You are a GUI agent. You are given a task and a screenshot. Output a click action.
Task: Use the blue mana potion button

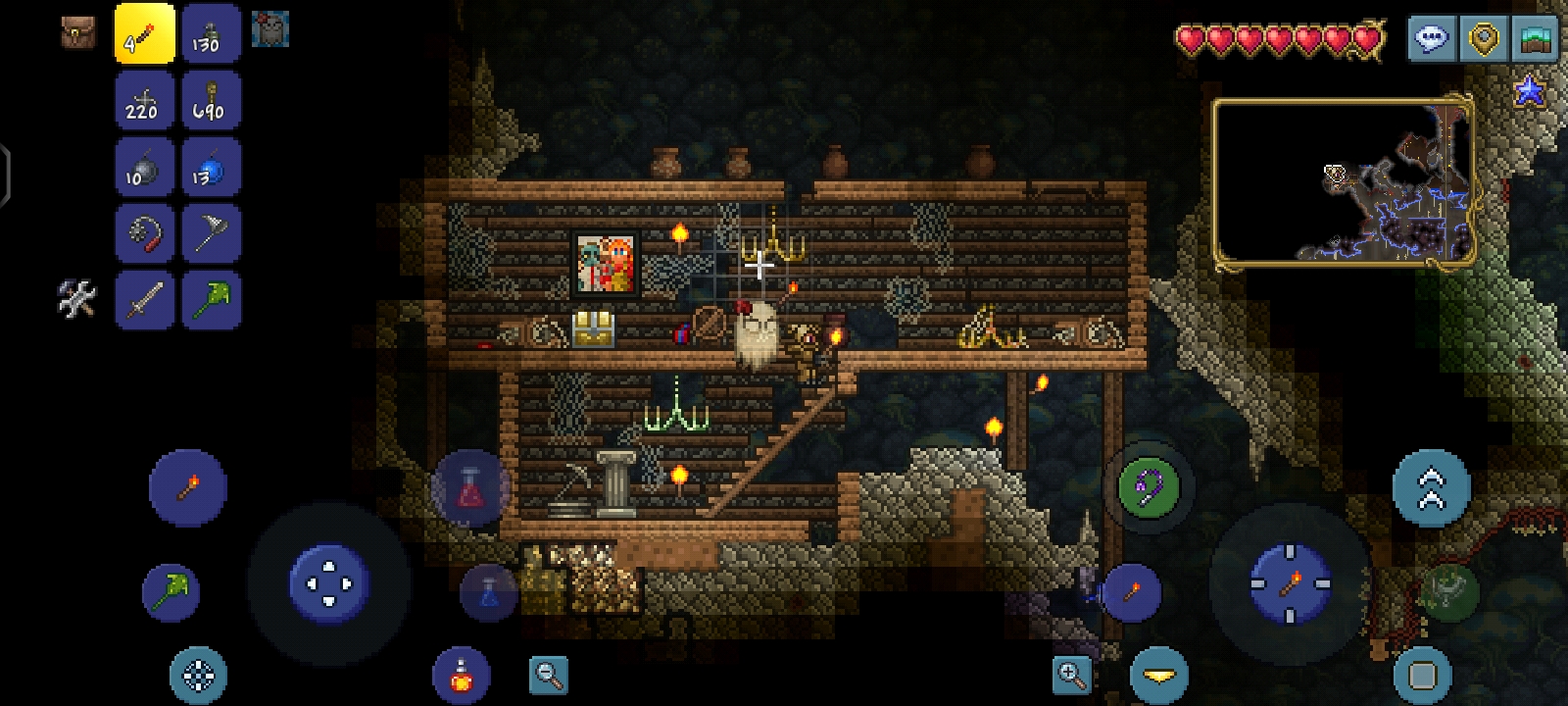pos(488,592)
